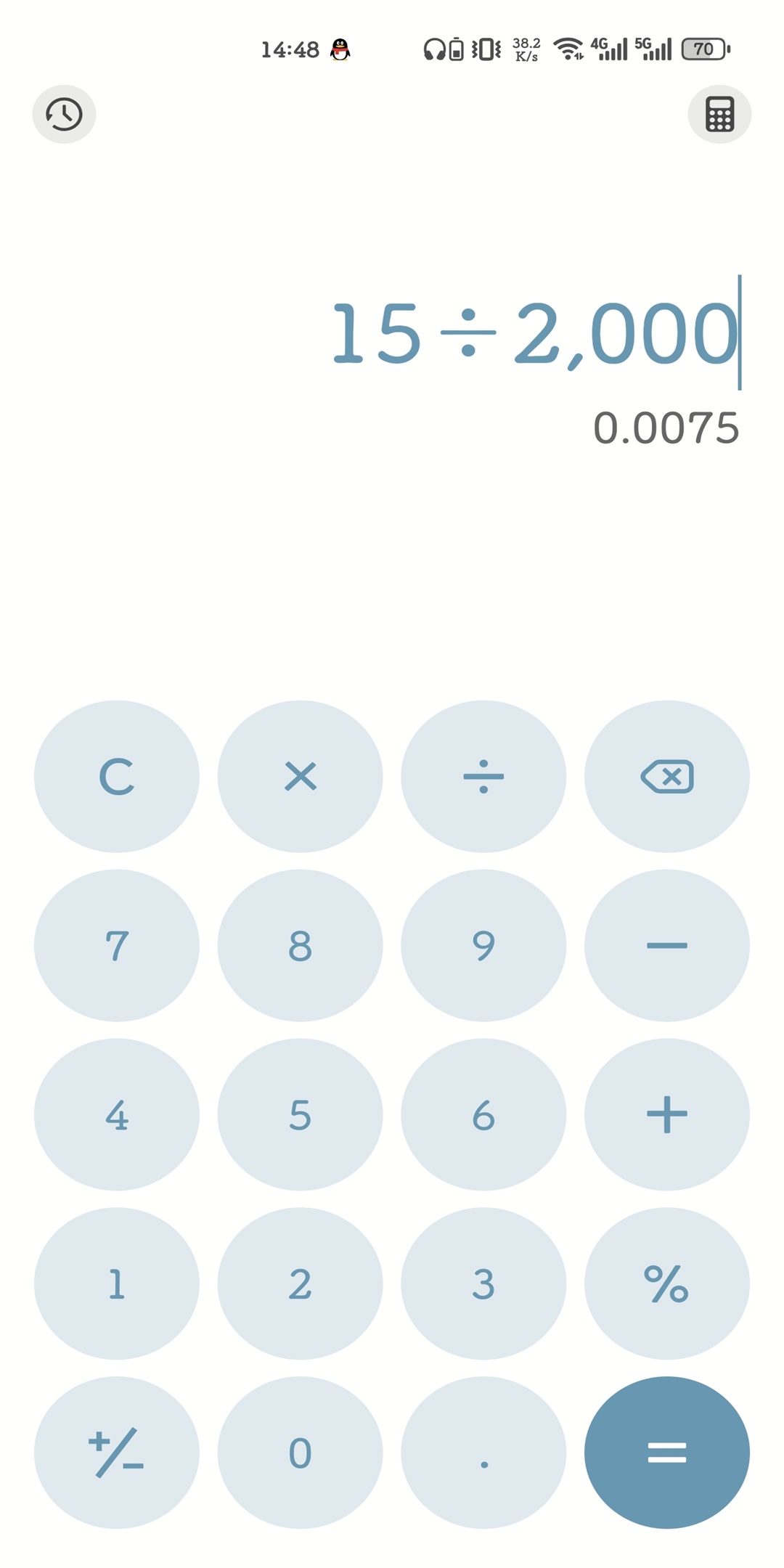The image size is (784, 1568).
Task: Tap the plus key
Action: 666,1114
